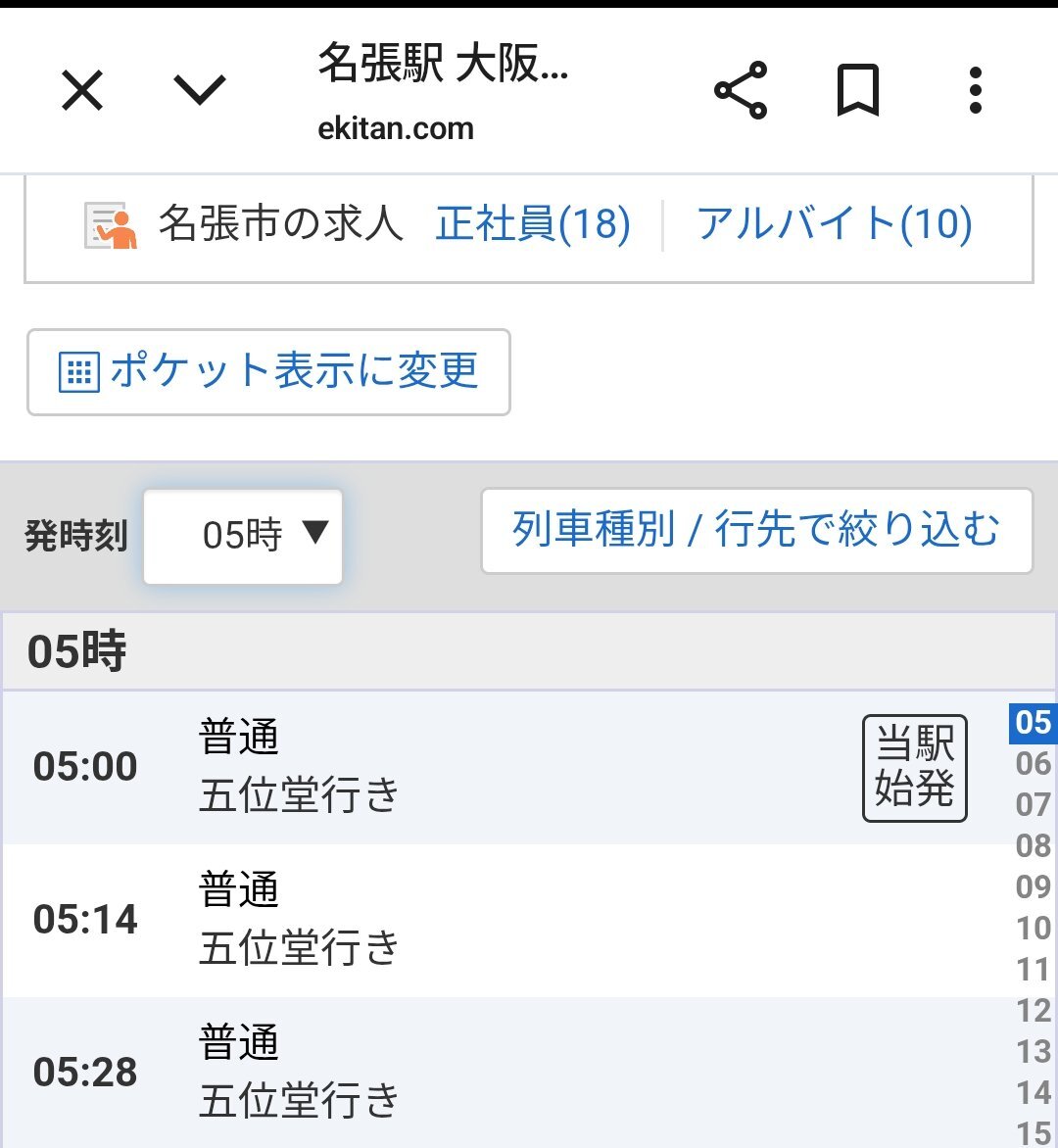This screenshot has height=1148, width=1058.
Task: Share this timetable page
Action: coord(741,91)
